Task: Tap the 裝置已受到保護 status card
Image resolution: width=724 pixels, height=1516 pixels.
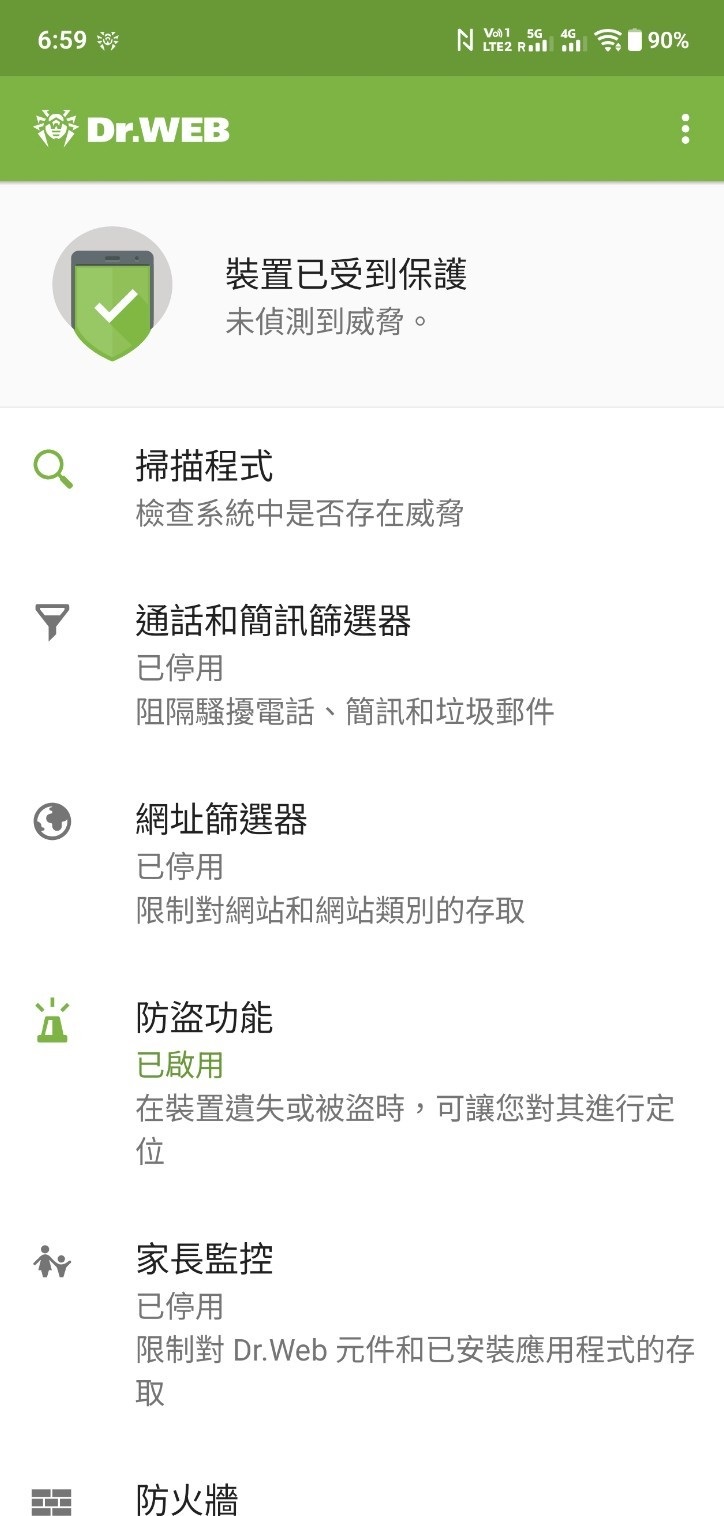Action: [362, 295]
